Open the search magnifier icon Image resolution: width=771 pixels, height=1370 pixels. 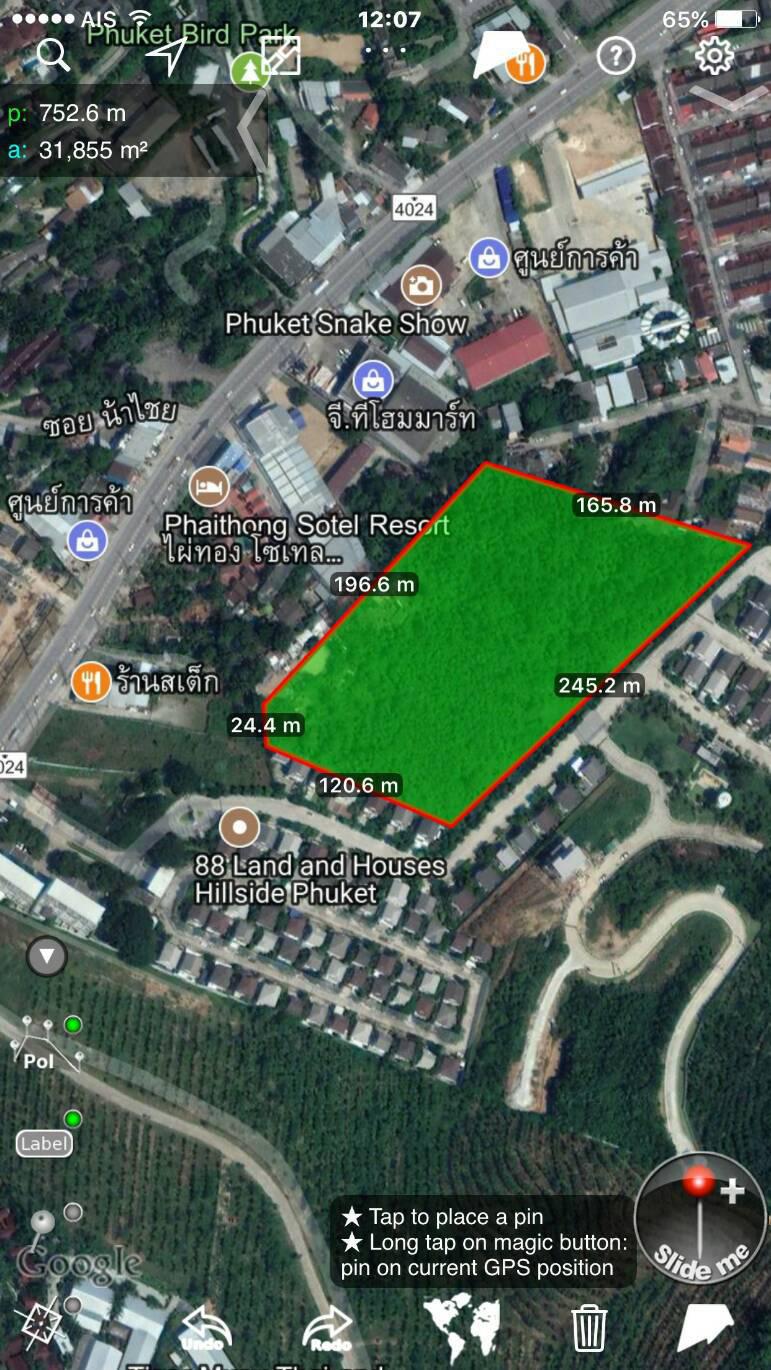(x=53, y=55)
